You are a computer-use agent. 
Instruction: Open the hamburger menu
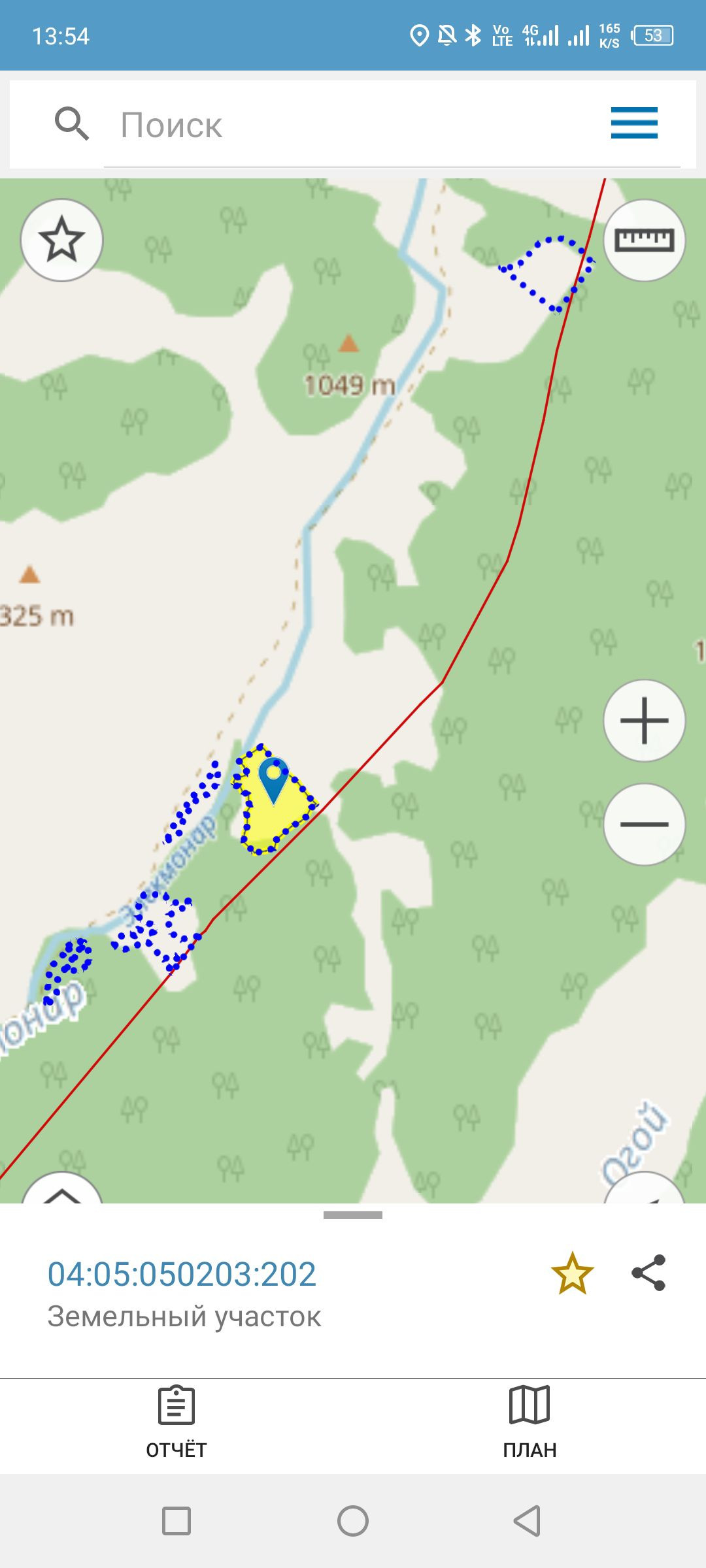click(x=633, y=123)
